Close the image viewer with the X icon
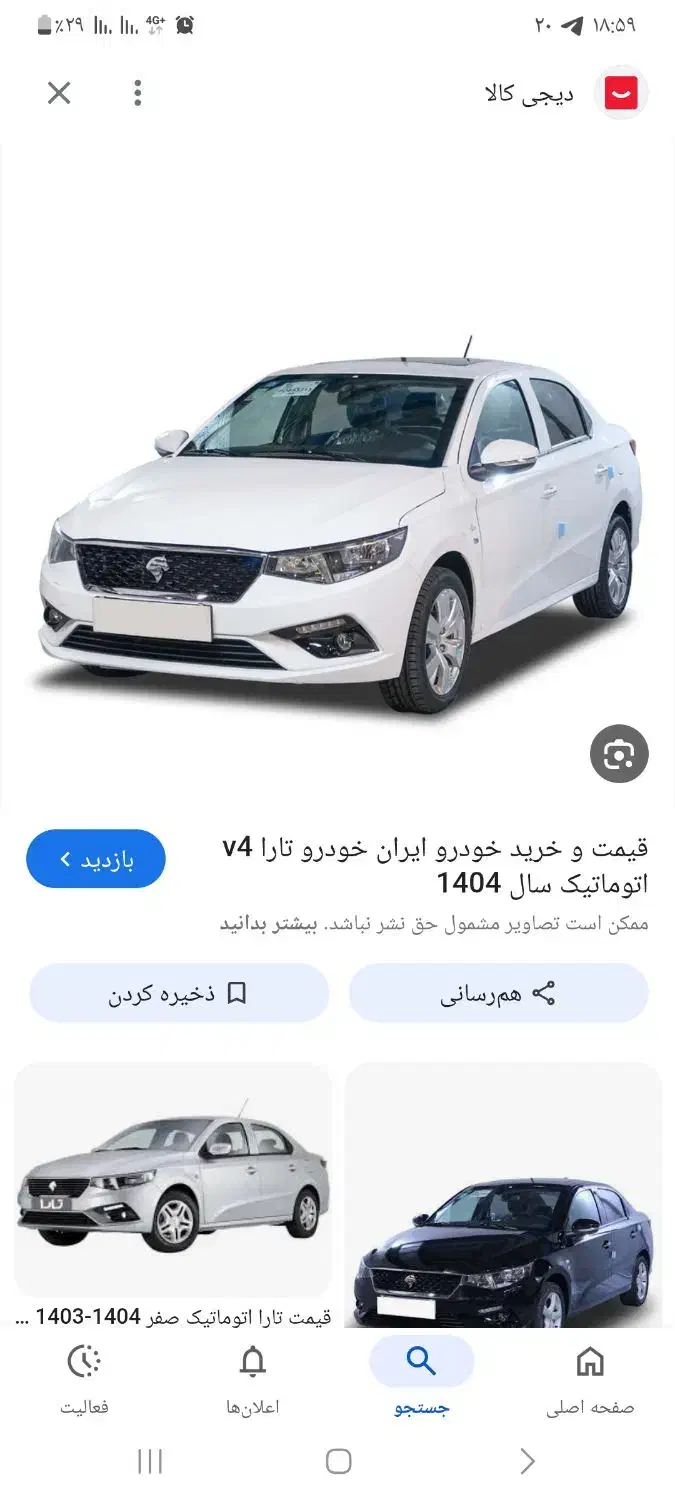The image size is (675, 1500). [x=59, y=93]
